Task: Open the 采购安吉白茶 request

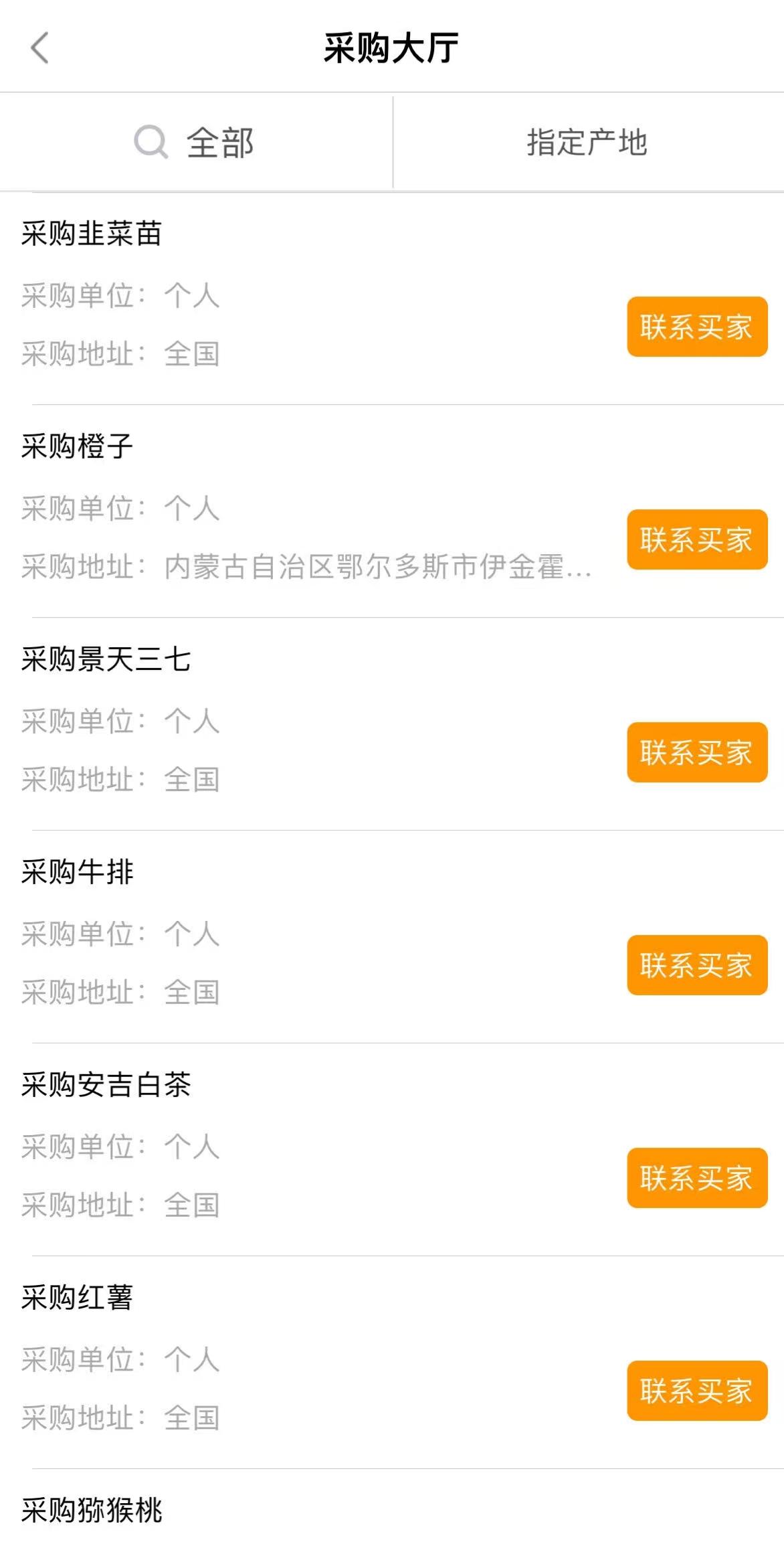Action: pyautogui.click(x=106, y=1085)
